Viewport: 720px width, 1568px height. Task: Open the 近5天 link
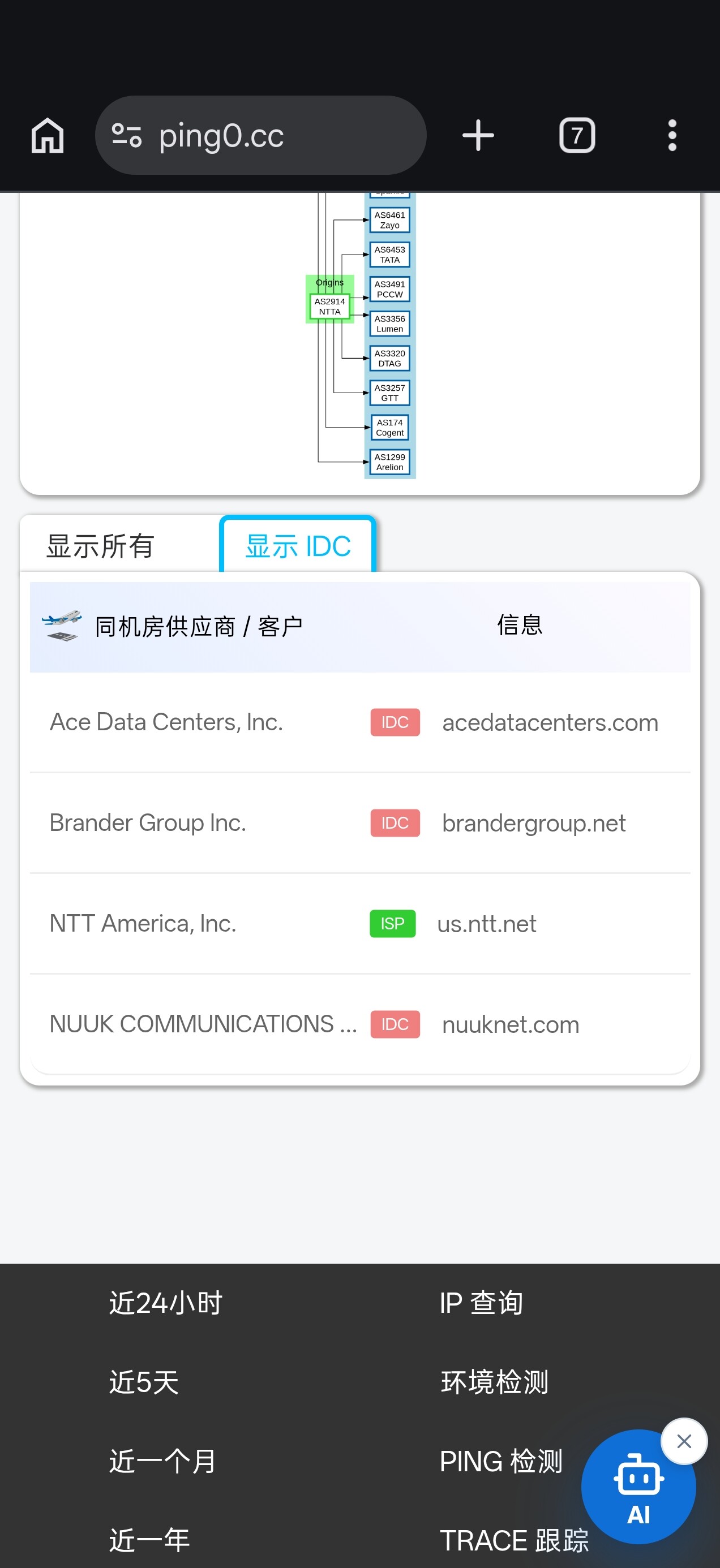click(x=144, y=1382)
